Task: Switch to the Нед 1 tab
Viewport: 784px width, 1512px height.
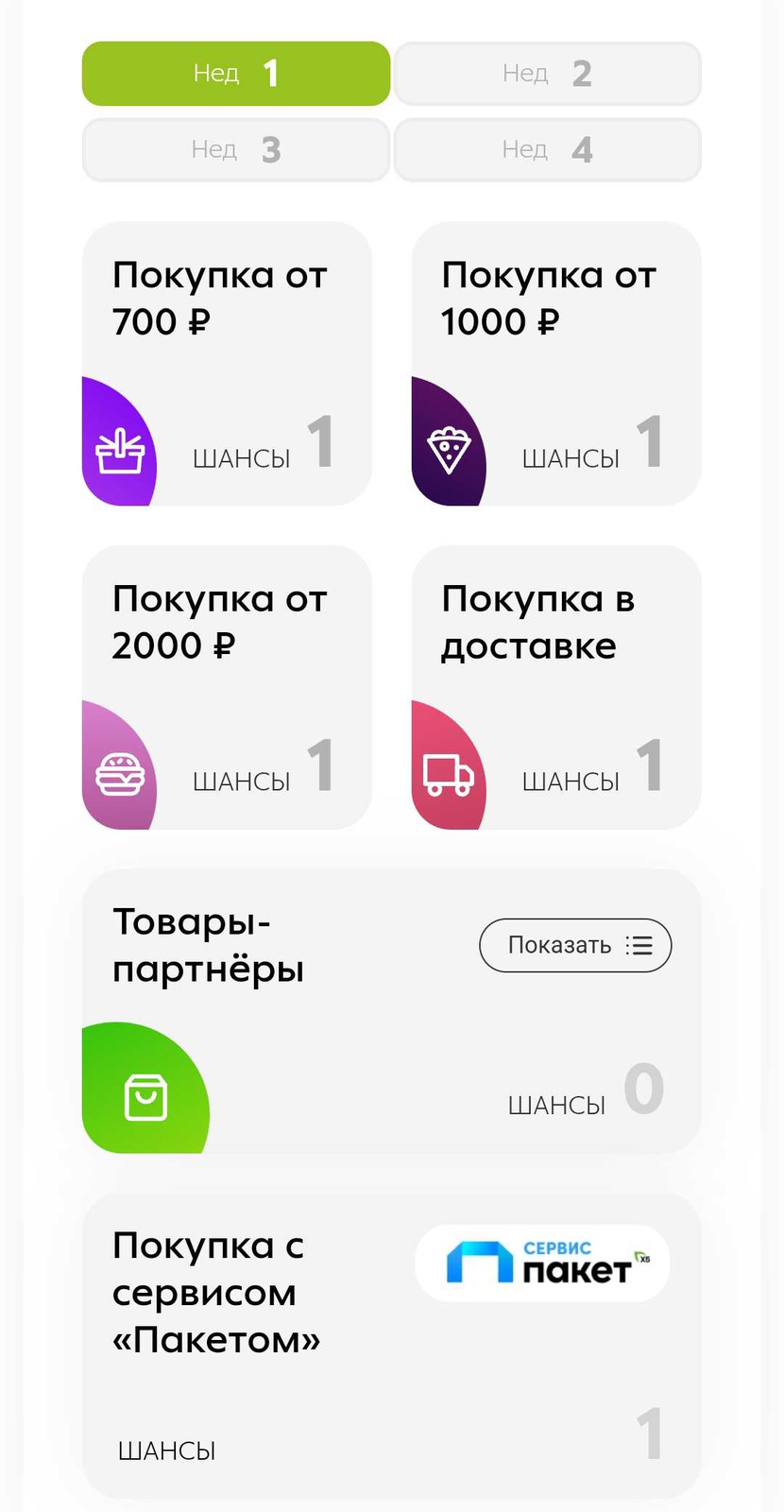Action: click(236, 74)
